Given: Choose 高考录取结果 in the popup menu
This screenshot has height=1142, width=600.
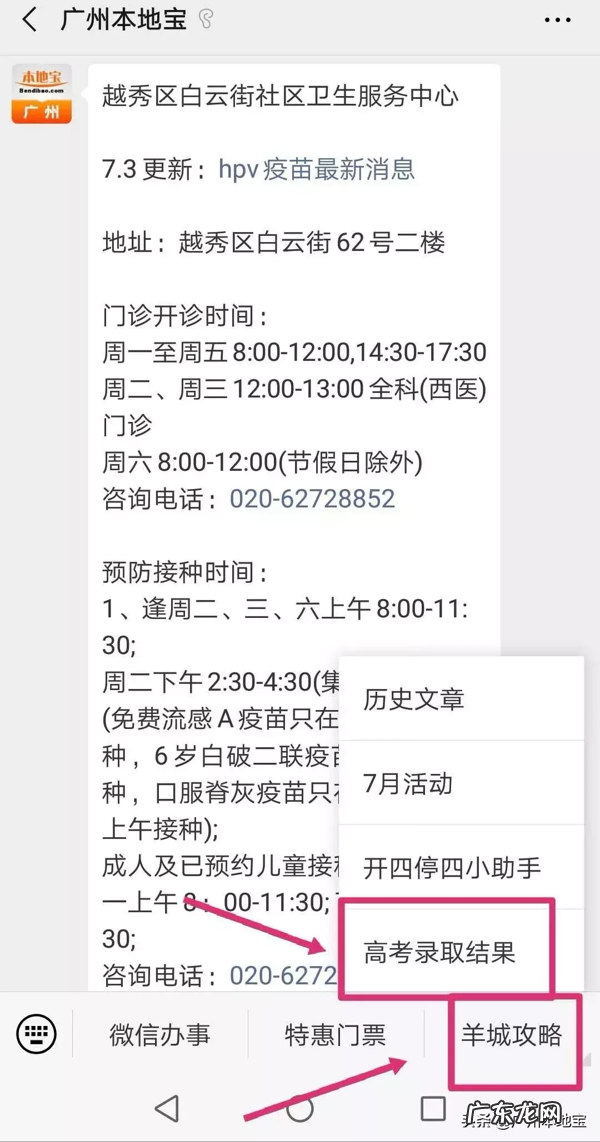Looking at the screenshot, I should pyautogui.click(x=440, y=952).
